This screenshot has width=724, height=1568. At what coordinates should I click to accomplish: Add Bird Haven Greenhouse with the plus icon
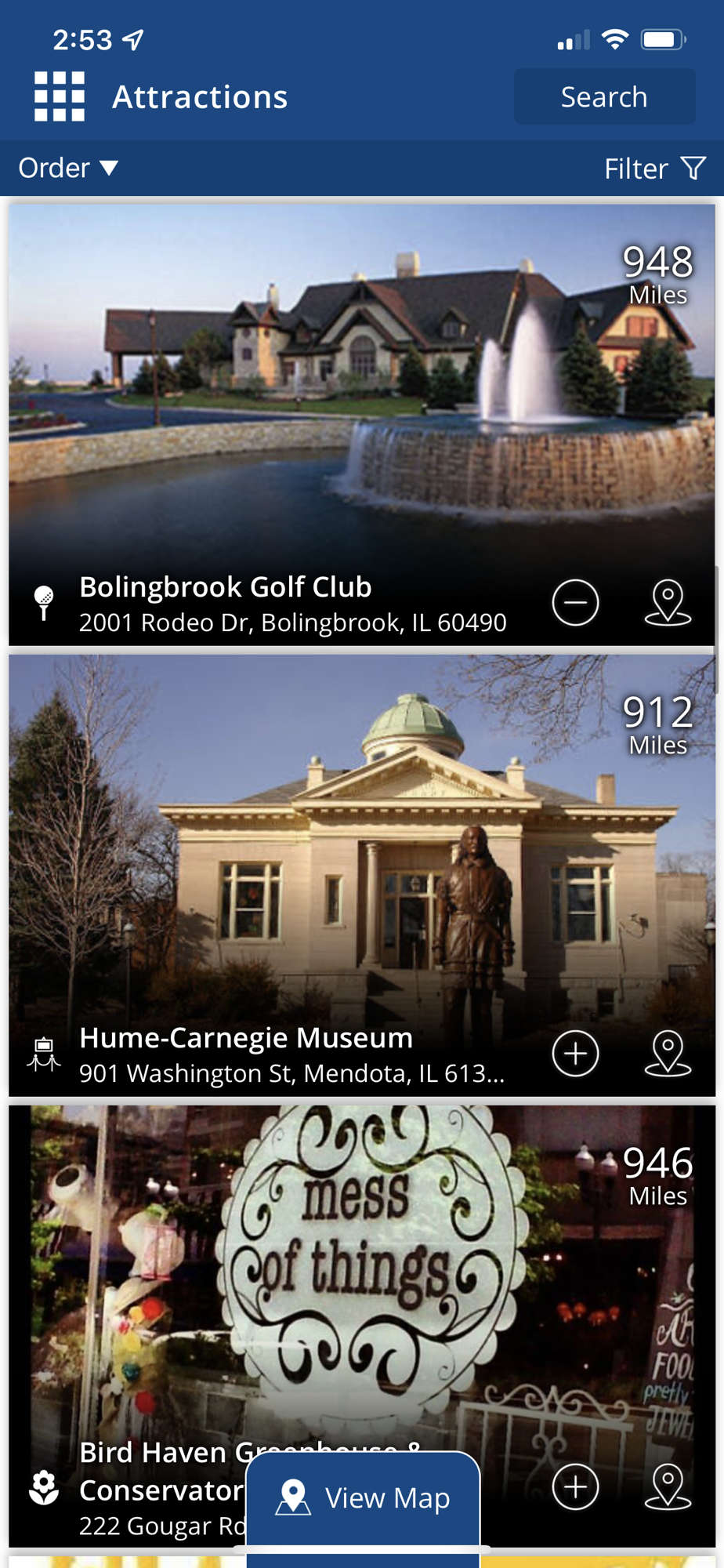pos(575,1487)
